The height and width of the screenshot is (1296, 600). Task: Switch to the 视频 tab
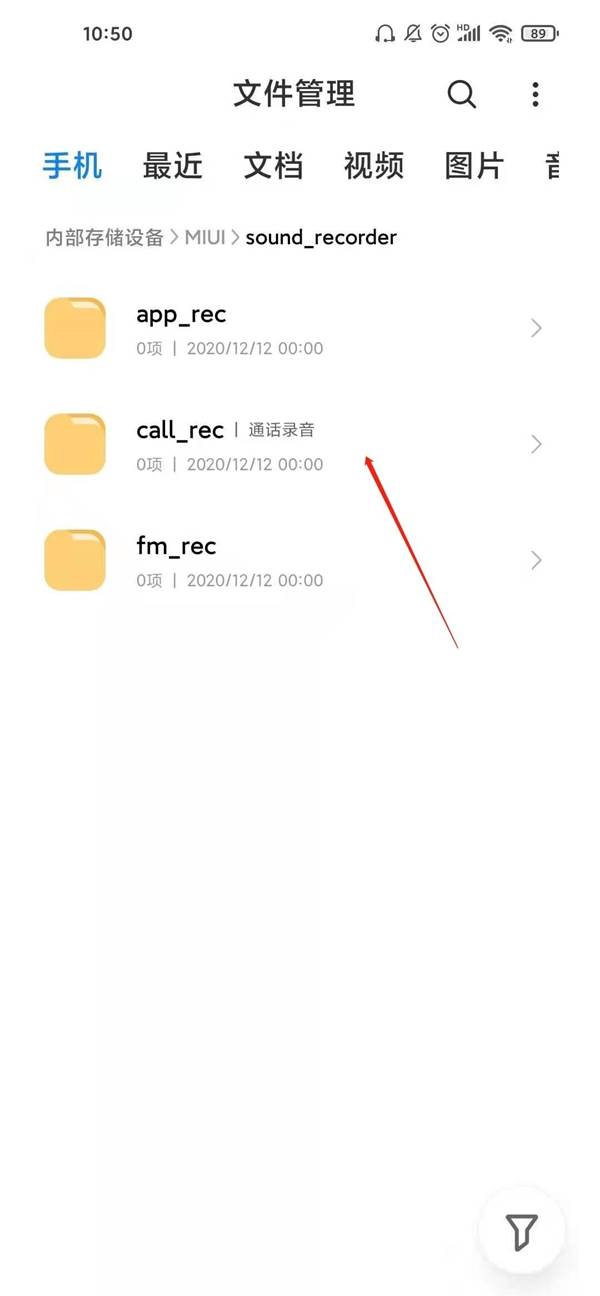click(x=374, y=165)
